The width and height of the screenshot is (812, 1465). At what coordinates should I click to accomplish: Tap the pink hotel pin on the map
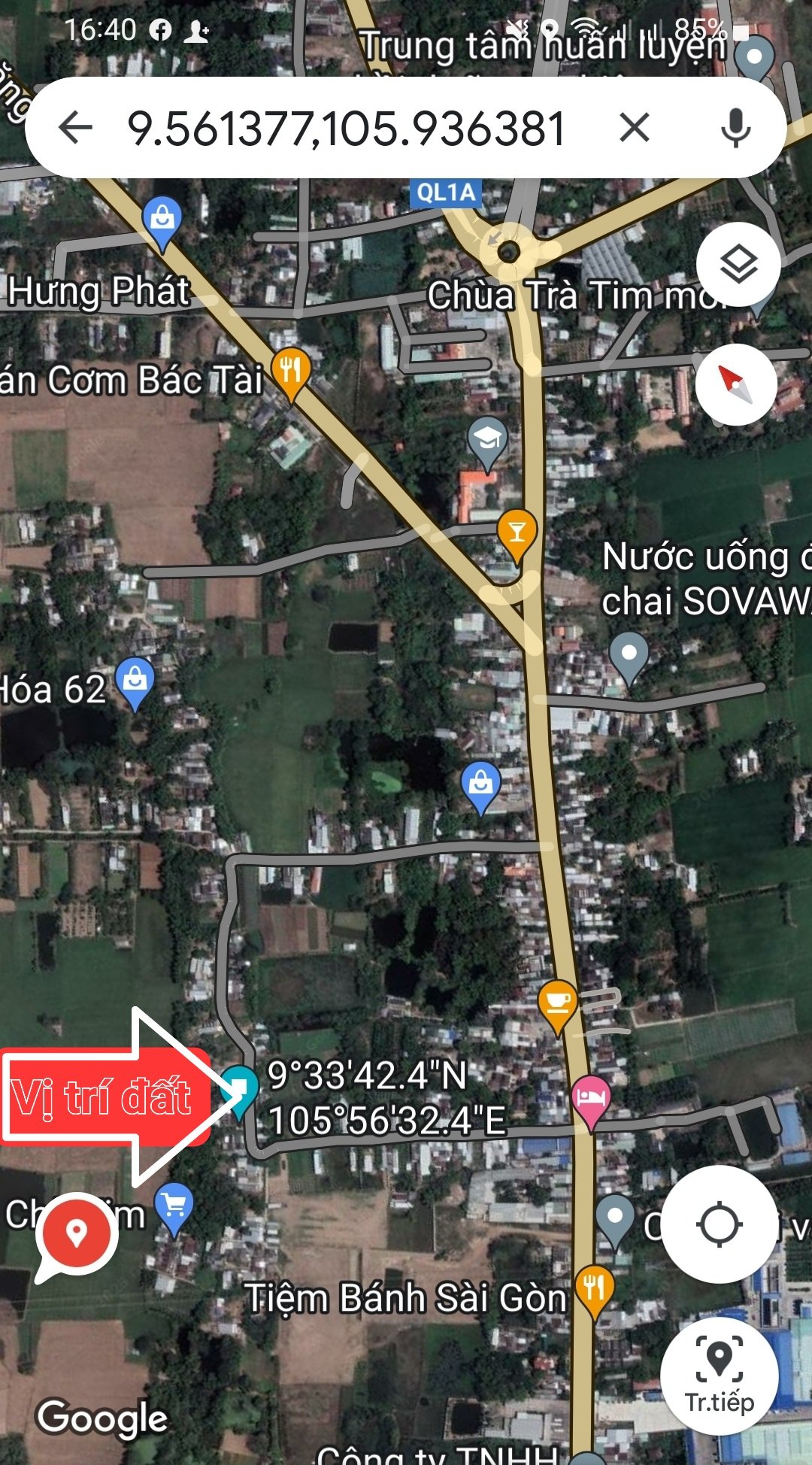pos(591,1098)
